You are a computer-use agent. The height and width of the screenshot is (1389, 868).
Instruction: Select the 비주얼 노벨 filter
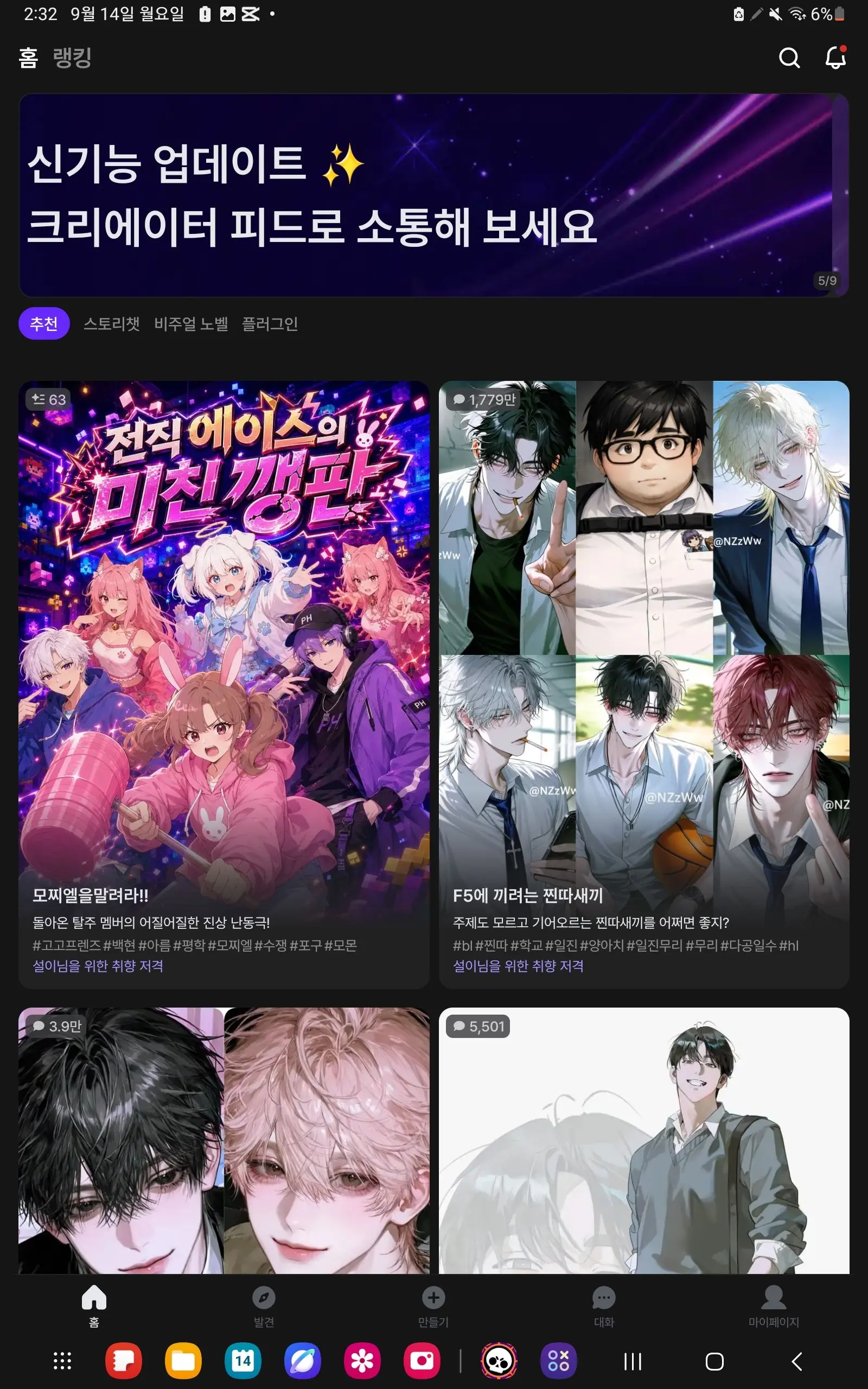click(191, 324)
